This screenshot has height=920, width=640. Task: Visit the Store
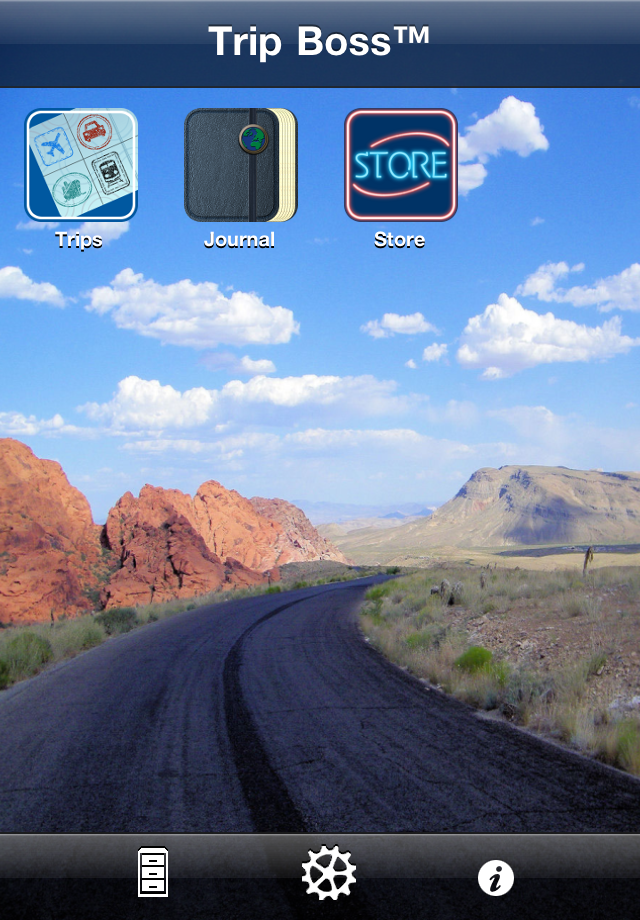tap(400, 165)
